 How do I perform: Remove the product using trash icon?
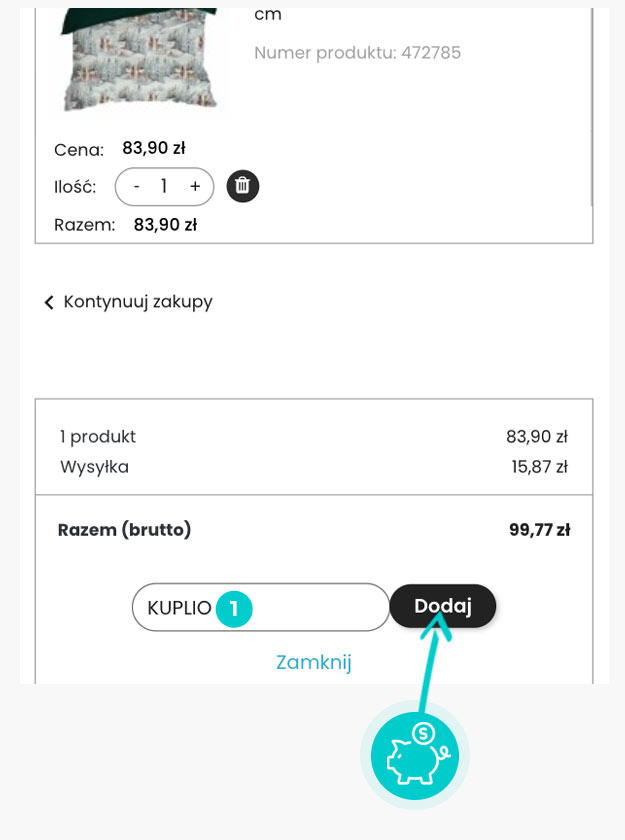243,186
